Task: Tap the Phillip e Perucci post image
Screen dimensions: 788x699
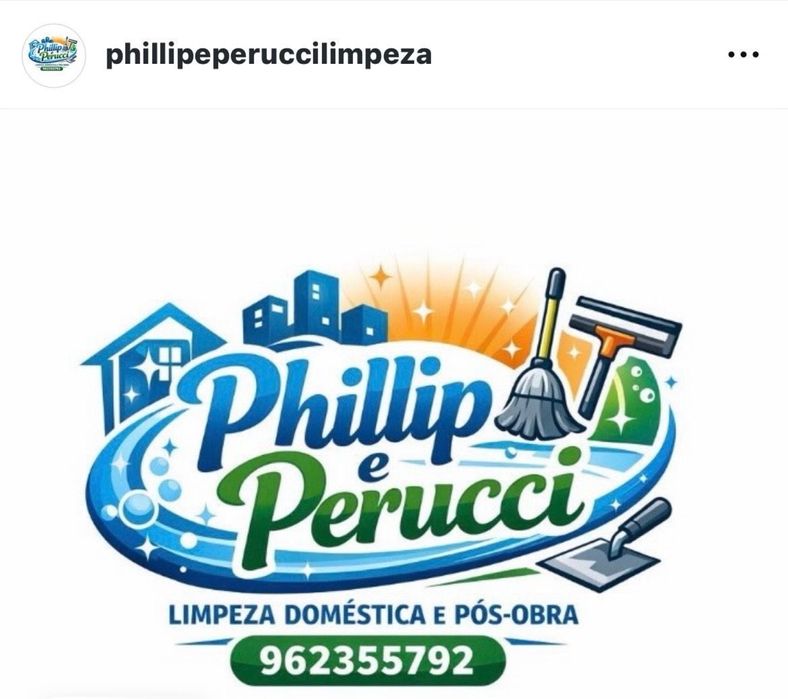Action: point(394,420)
